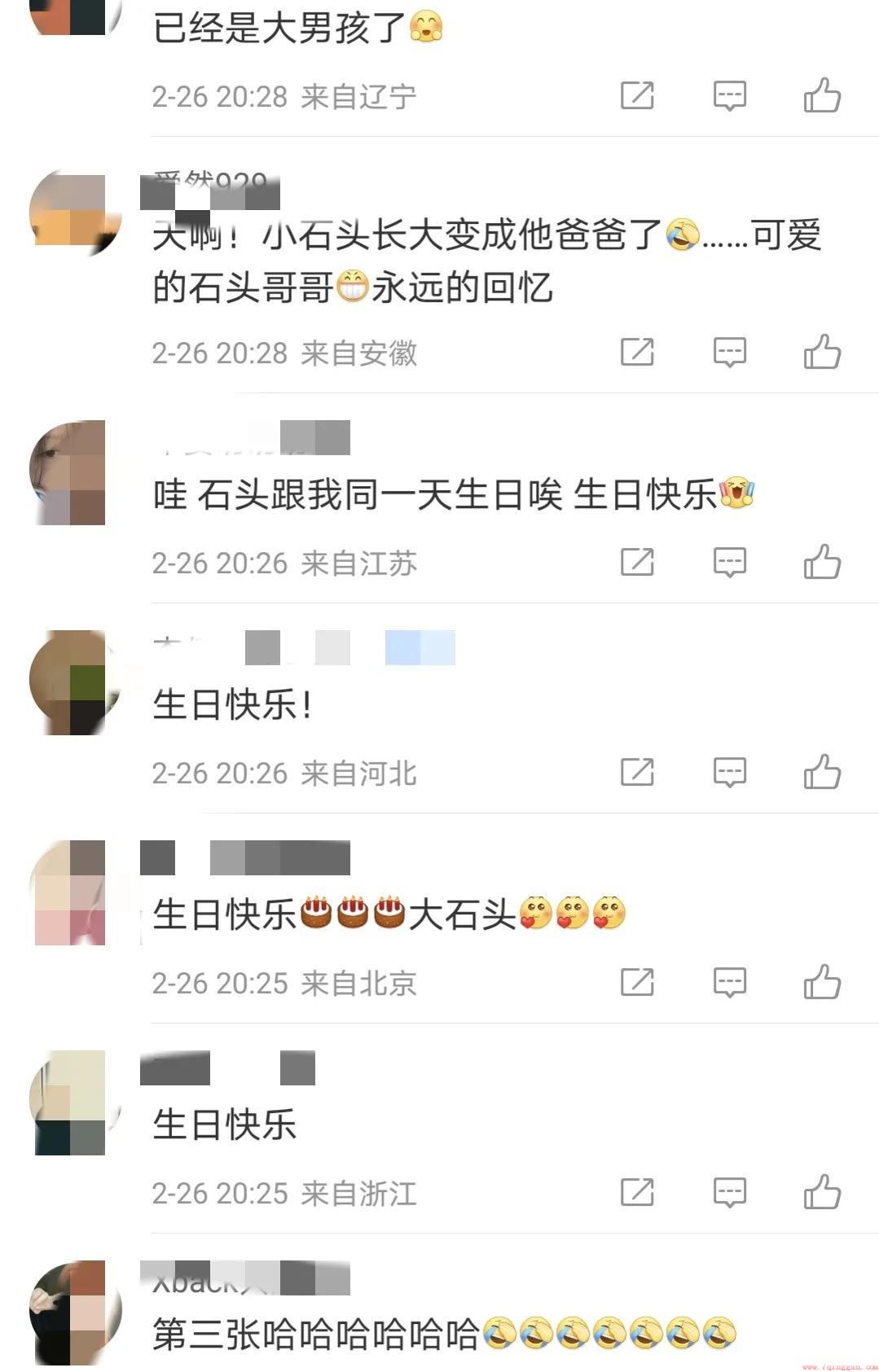Open the avatar of the 江苏 commenter
This screenshot has height=1372, width=879.
click(x=73, y=472)
